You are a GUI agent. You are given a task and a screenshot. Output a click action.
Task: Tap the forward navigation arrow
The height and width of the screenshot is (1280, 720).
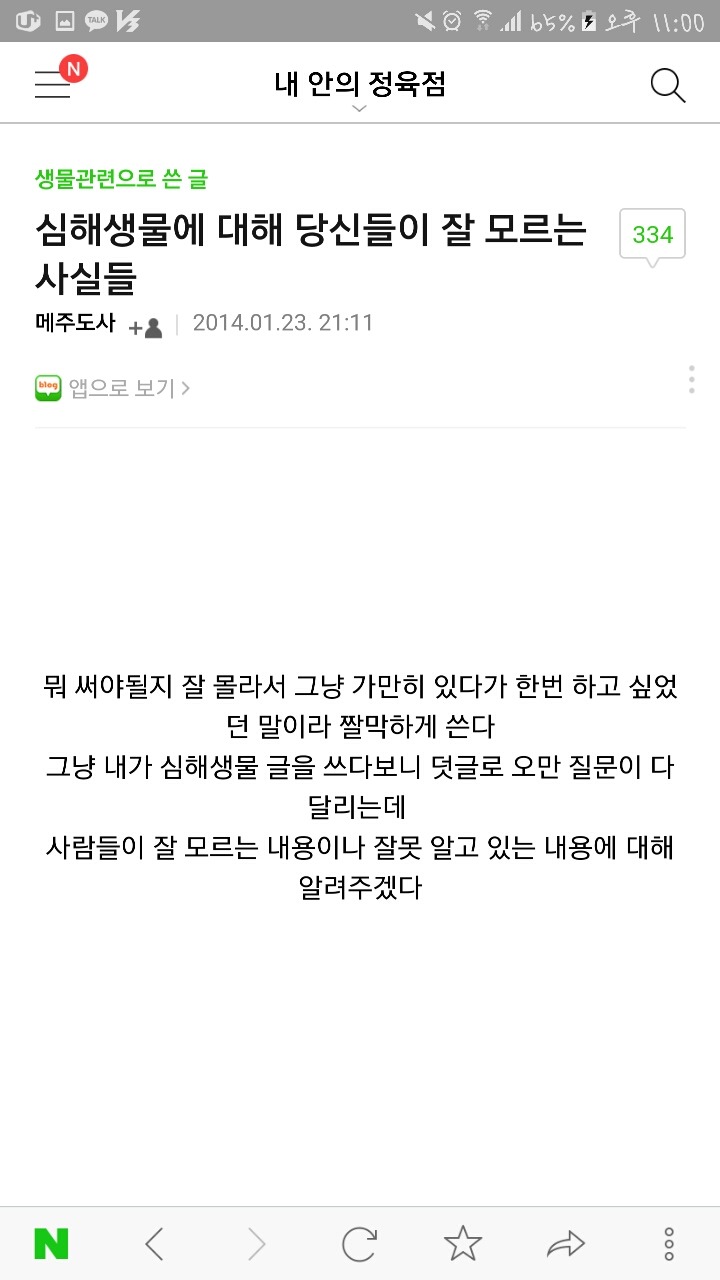pos(257,1243)
